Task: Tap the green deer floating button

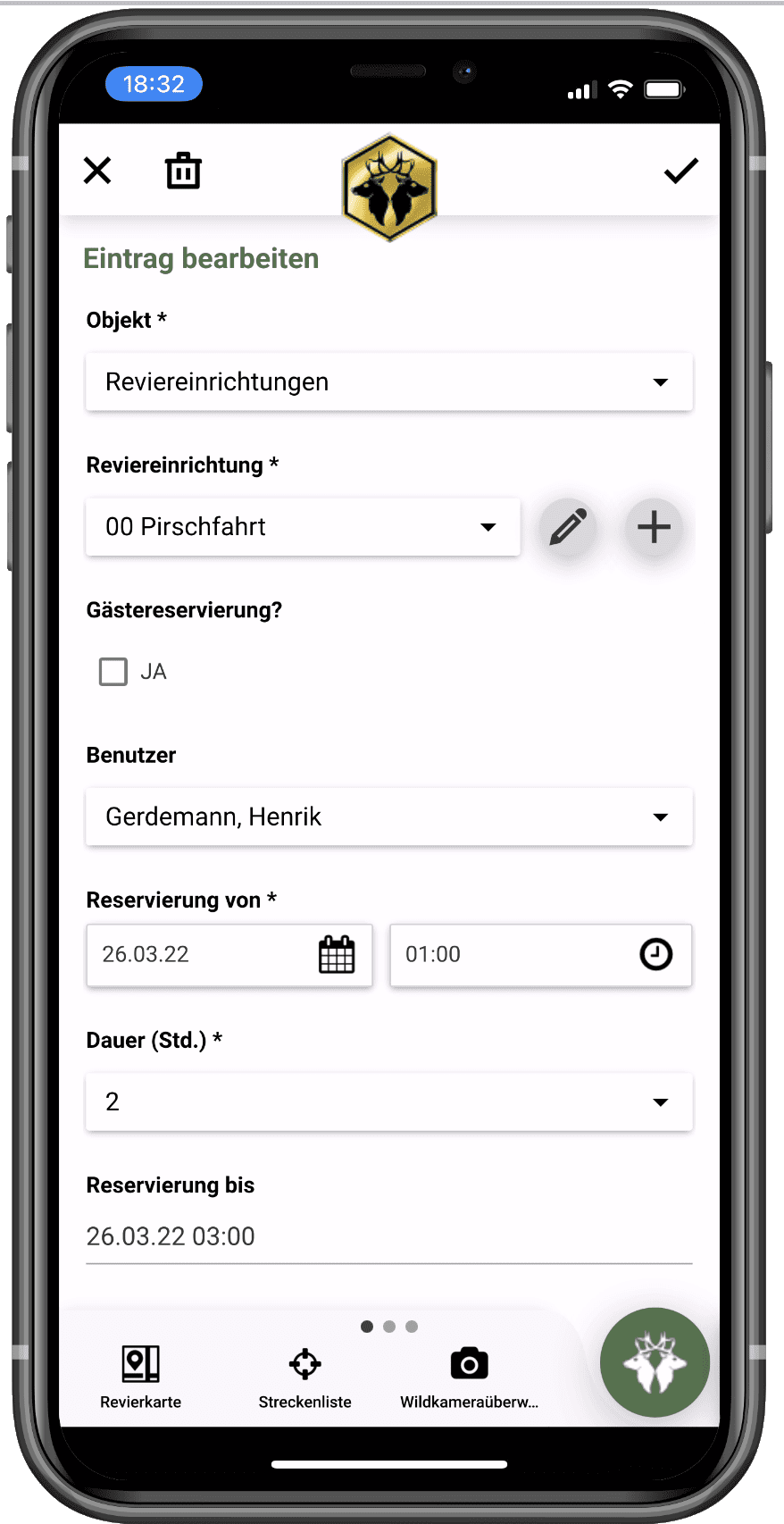Action: pos(655,1362)
